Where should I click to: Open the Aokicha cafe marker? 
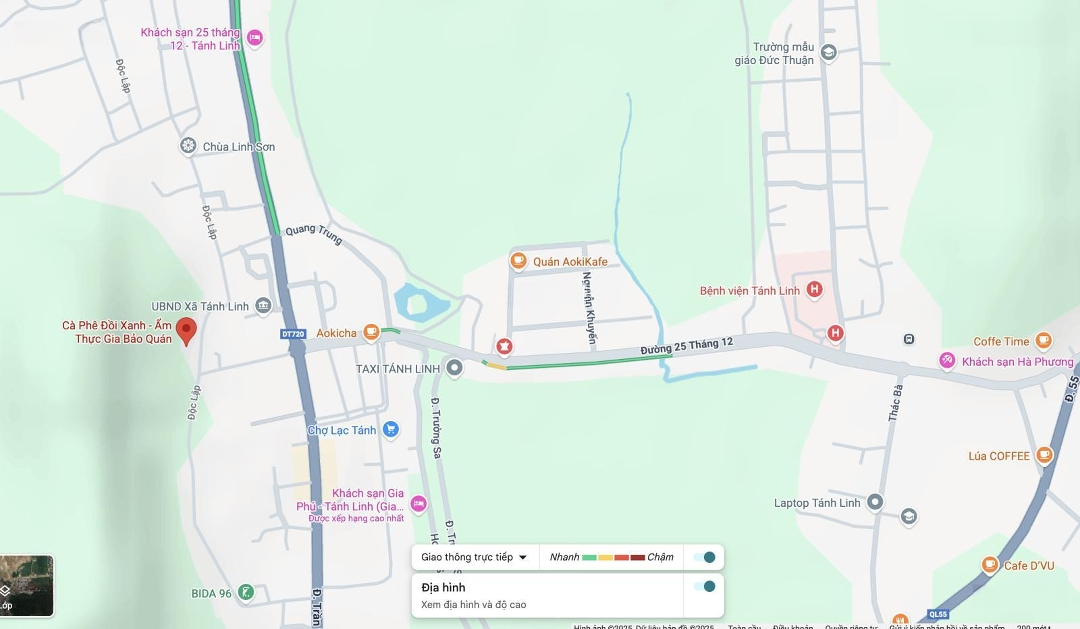[x=371, y=332]
